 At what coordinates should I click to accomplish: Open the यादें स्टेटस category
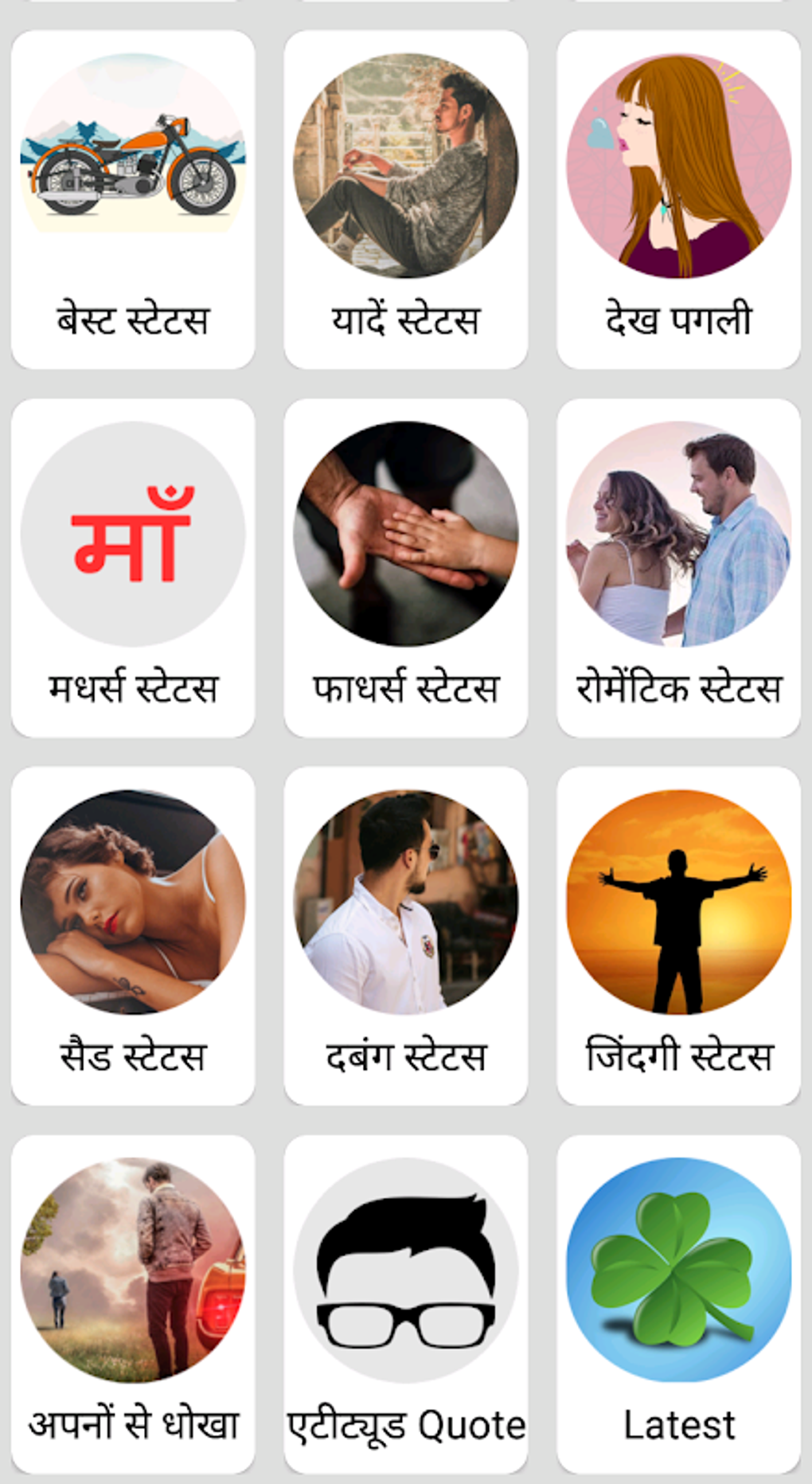[405, 199]
